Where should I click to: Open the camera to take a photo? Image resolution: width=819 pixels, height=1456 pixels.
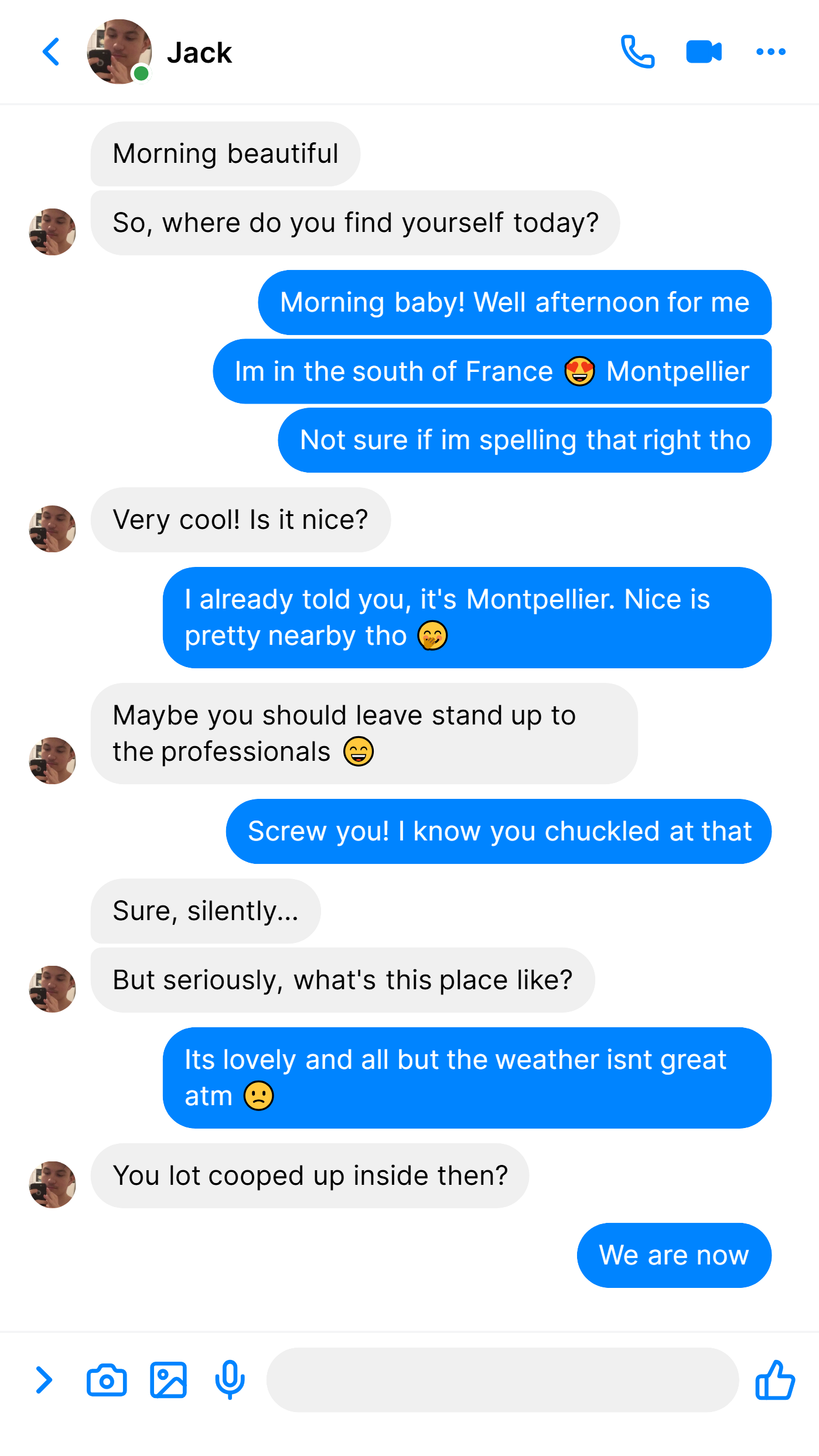point(107,1380)
